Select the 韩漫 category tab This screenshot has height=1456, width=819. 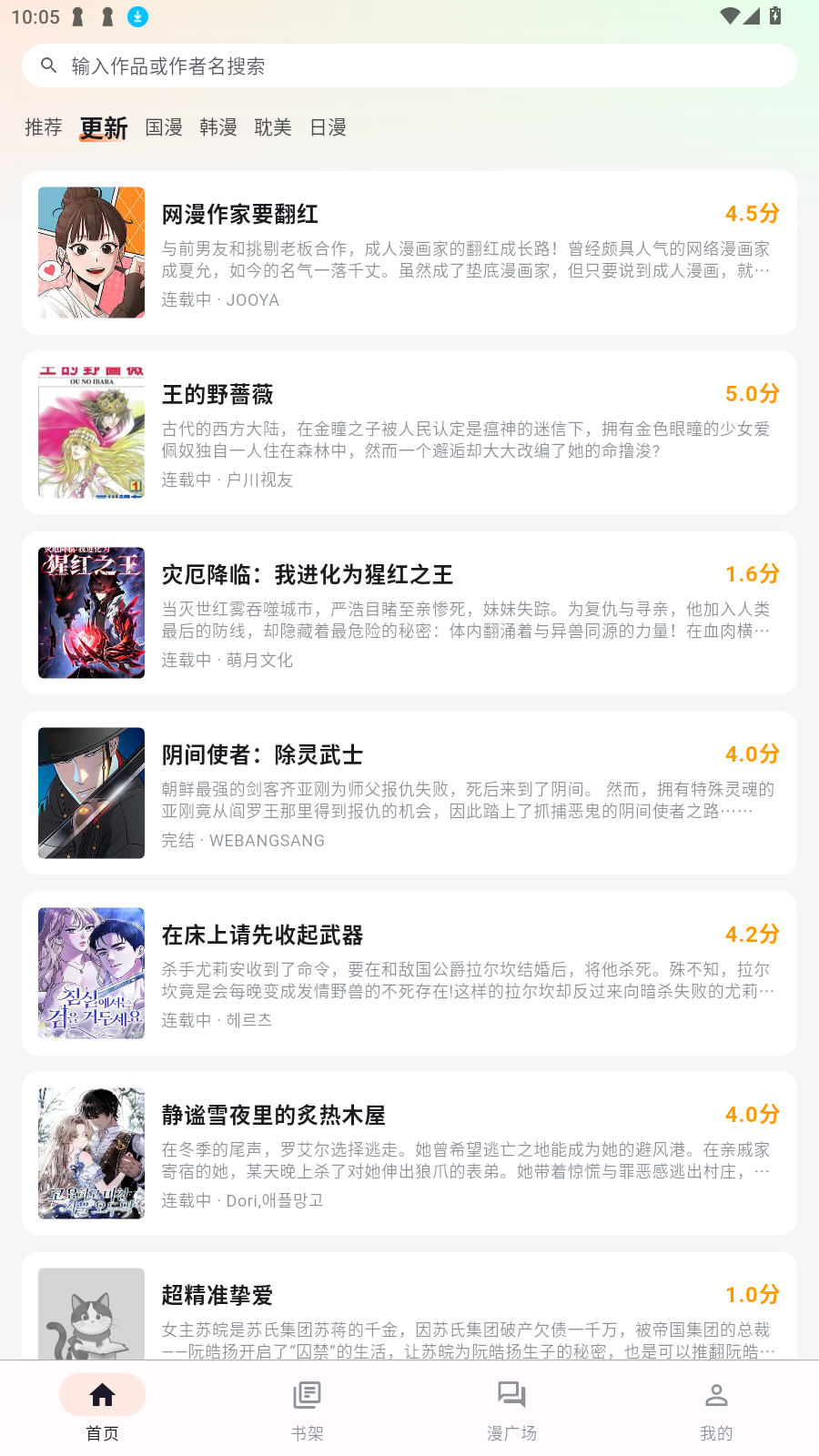pos(218,127)
